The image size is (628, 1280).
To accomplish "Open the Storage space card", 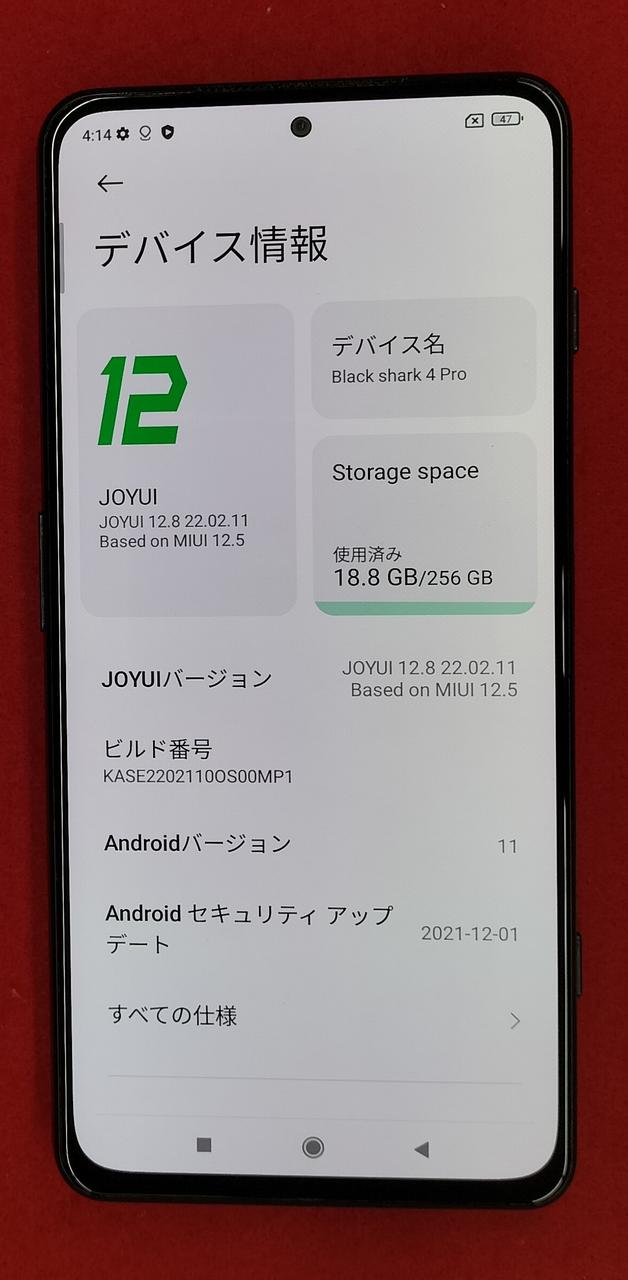I will click(424, 522).
